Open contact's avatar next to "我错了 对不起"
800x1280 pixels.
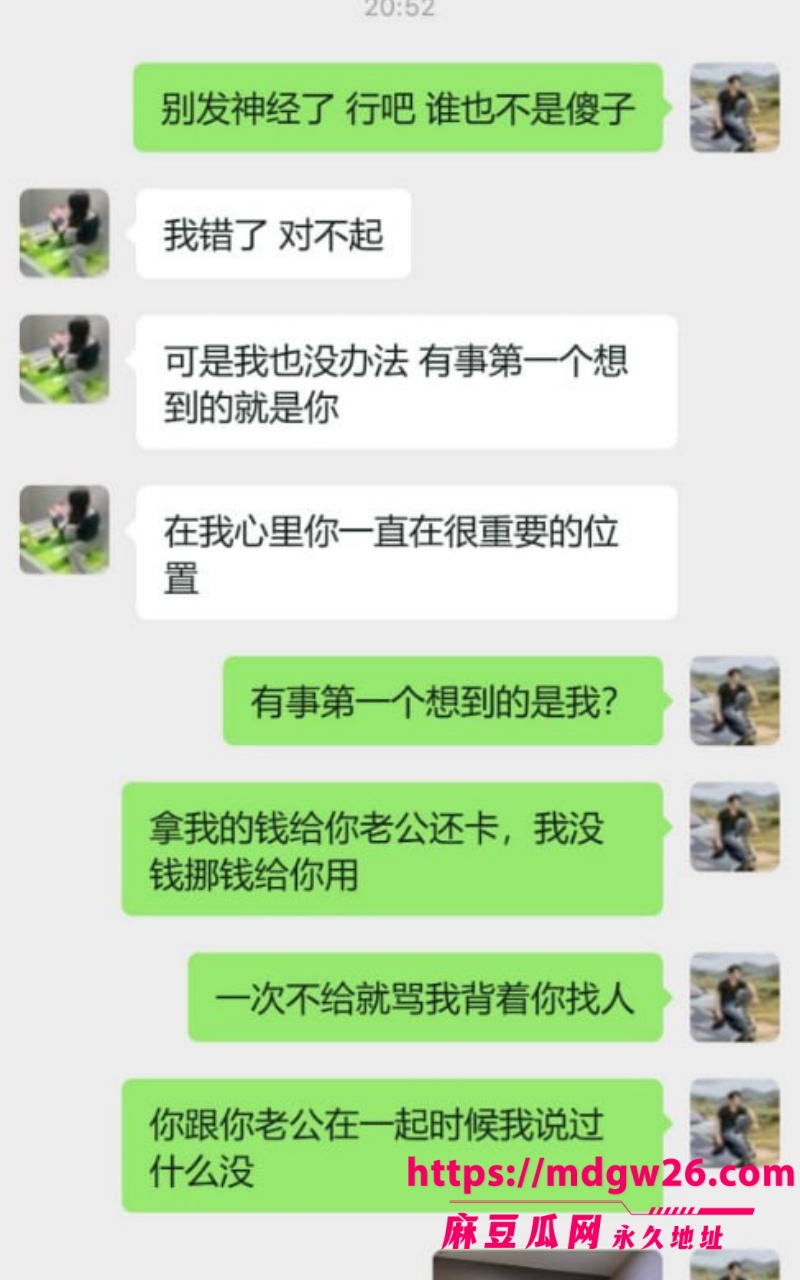[65, 233]
